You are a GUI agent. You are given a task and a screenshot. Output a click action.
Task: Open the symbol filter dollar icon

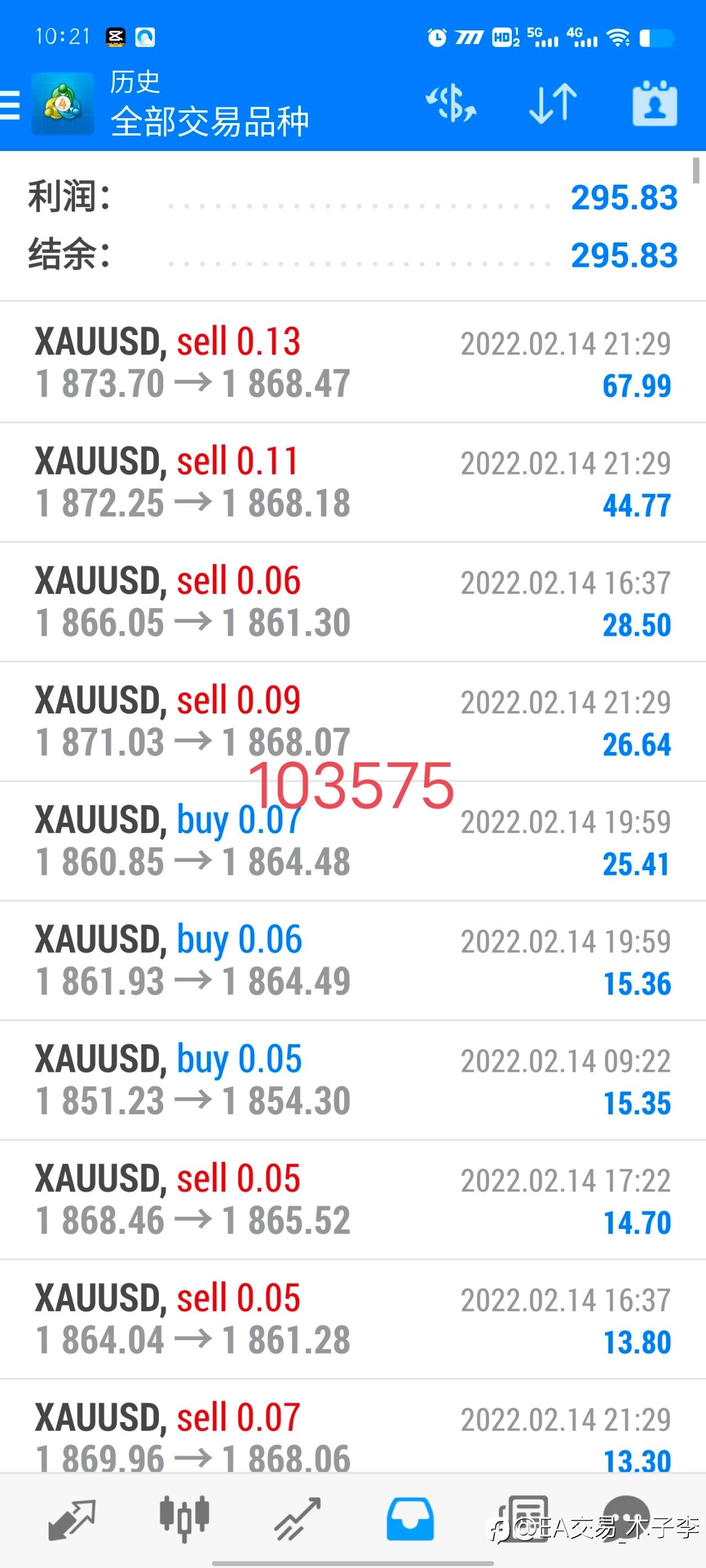pyautogui.click(x=451, y=104)
